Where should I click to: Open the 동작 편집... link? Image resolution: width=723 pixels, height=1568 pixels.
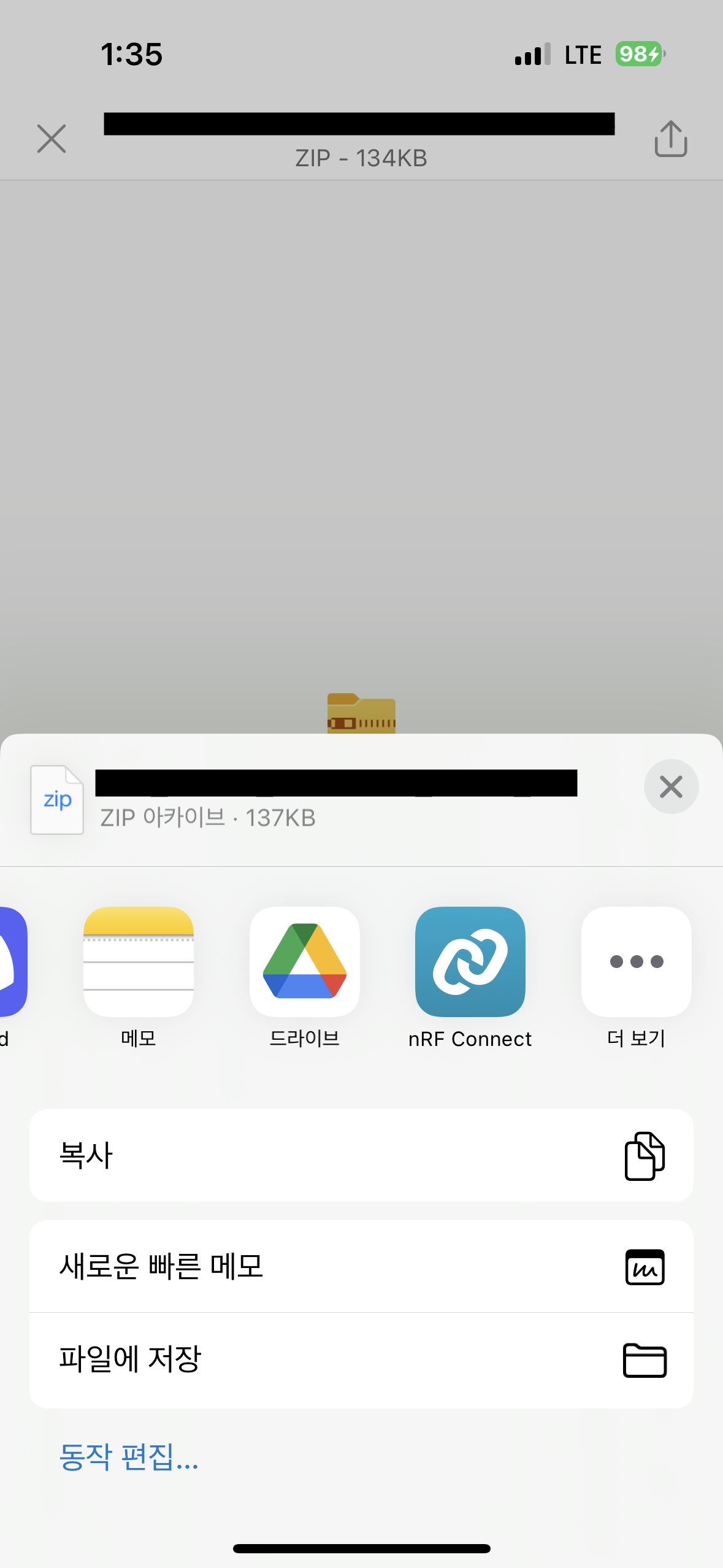coord(129,1456)
